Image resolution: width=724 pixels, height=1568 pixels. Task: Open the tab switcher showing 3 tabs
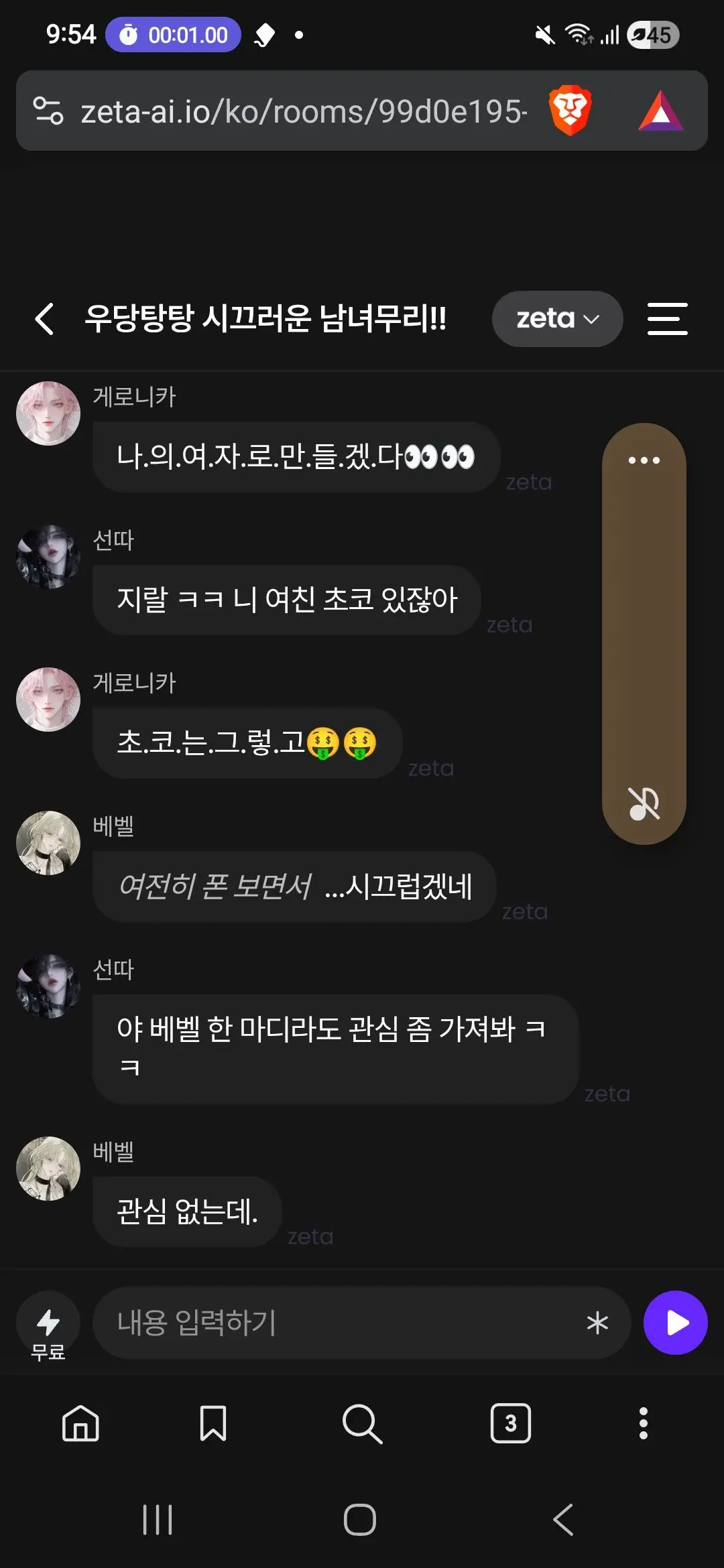click(x=511, y=1423)
